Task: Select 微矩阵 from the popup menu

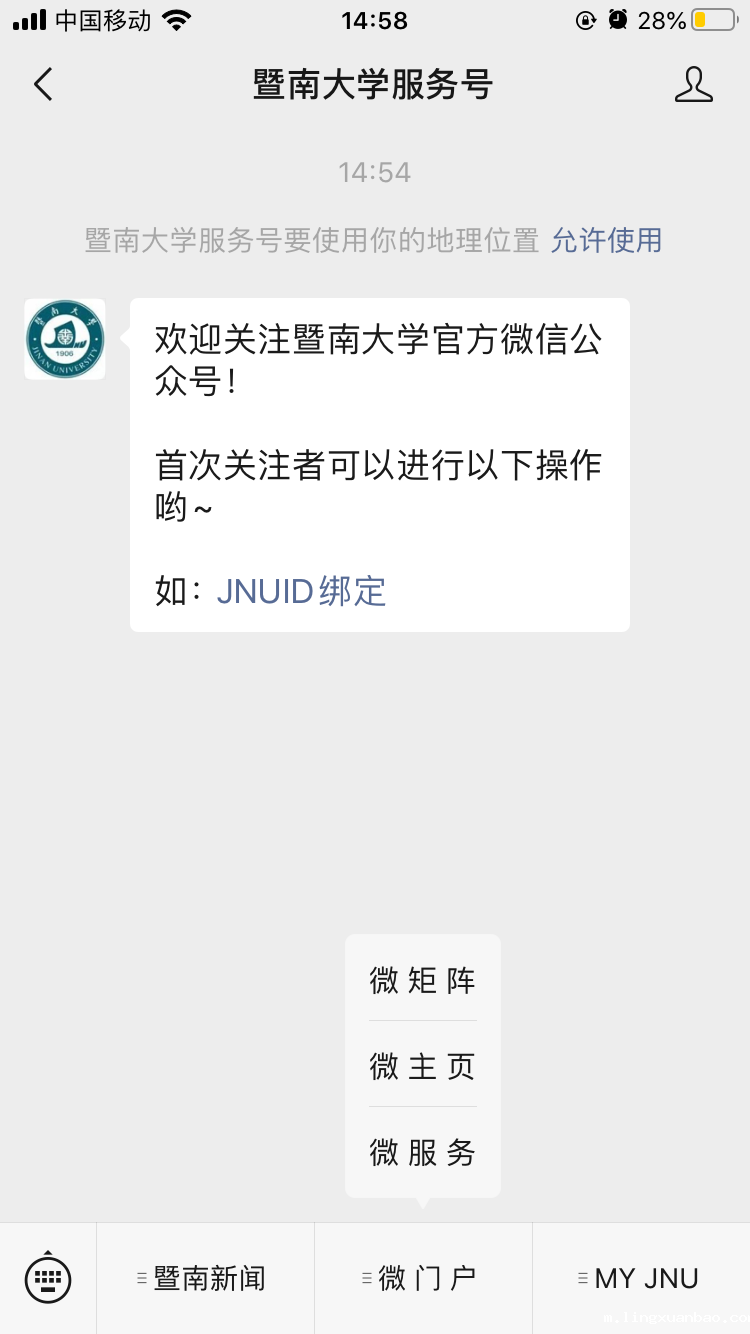Action: [x=423, y=980]
